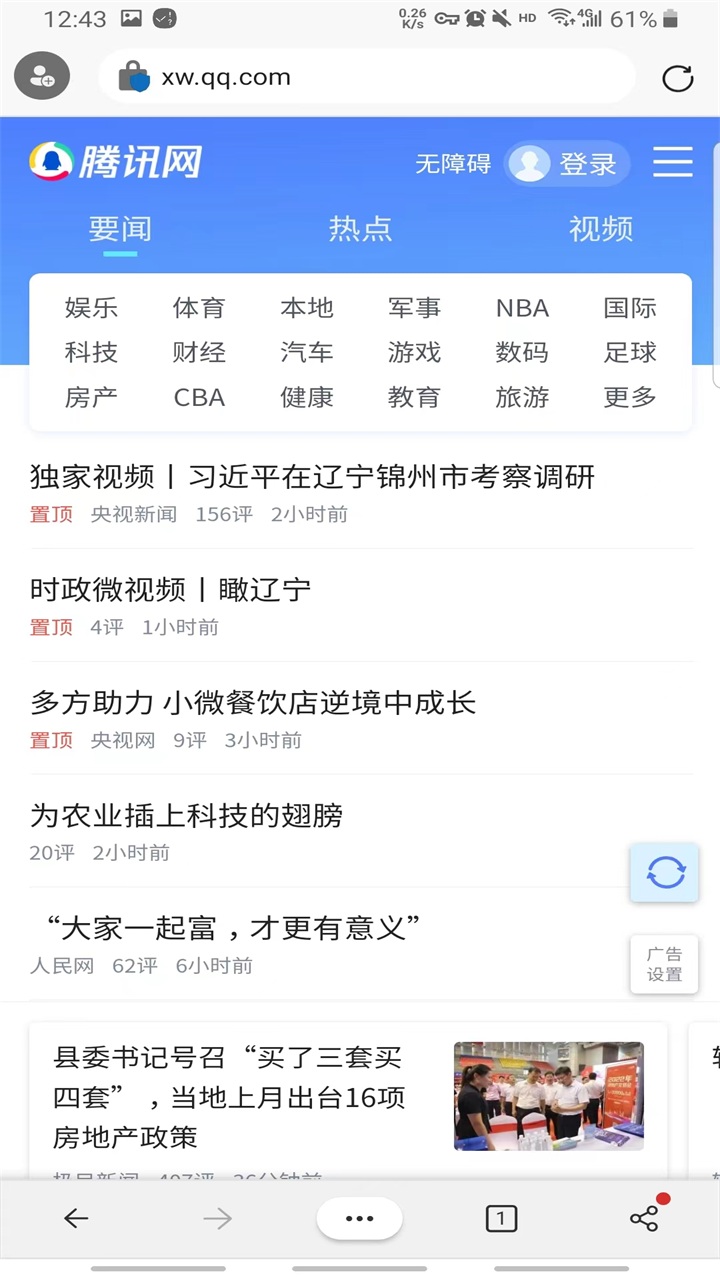Image resolution: width=720 pixels, height=1280 pixels.
Task: Open the 科技 channel
Action: coord(91,352)
